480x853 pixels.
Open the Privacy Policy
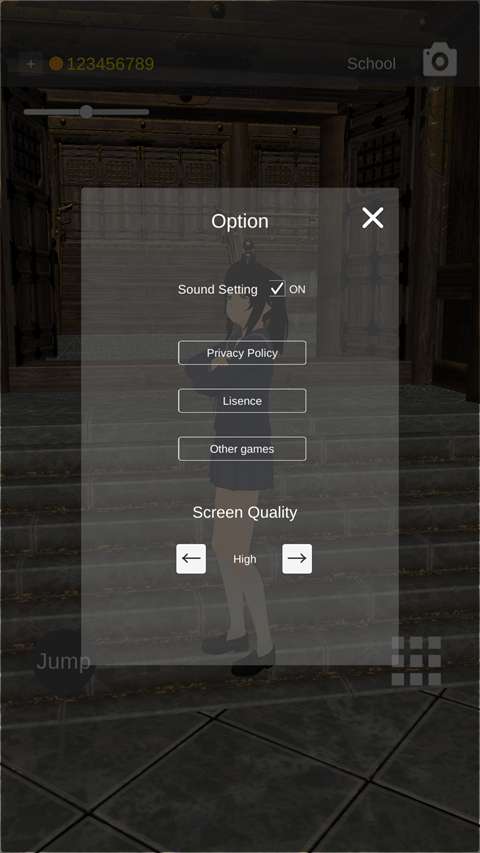242,353
